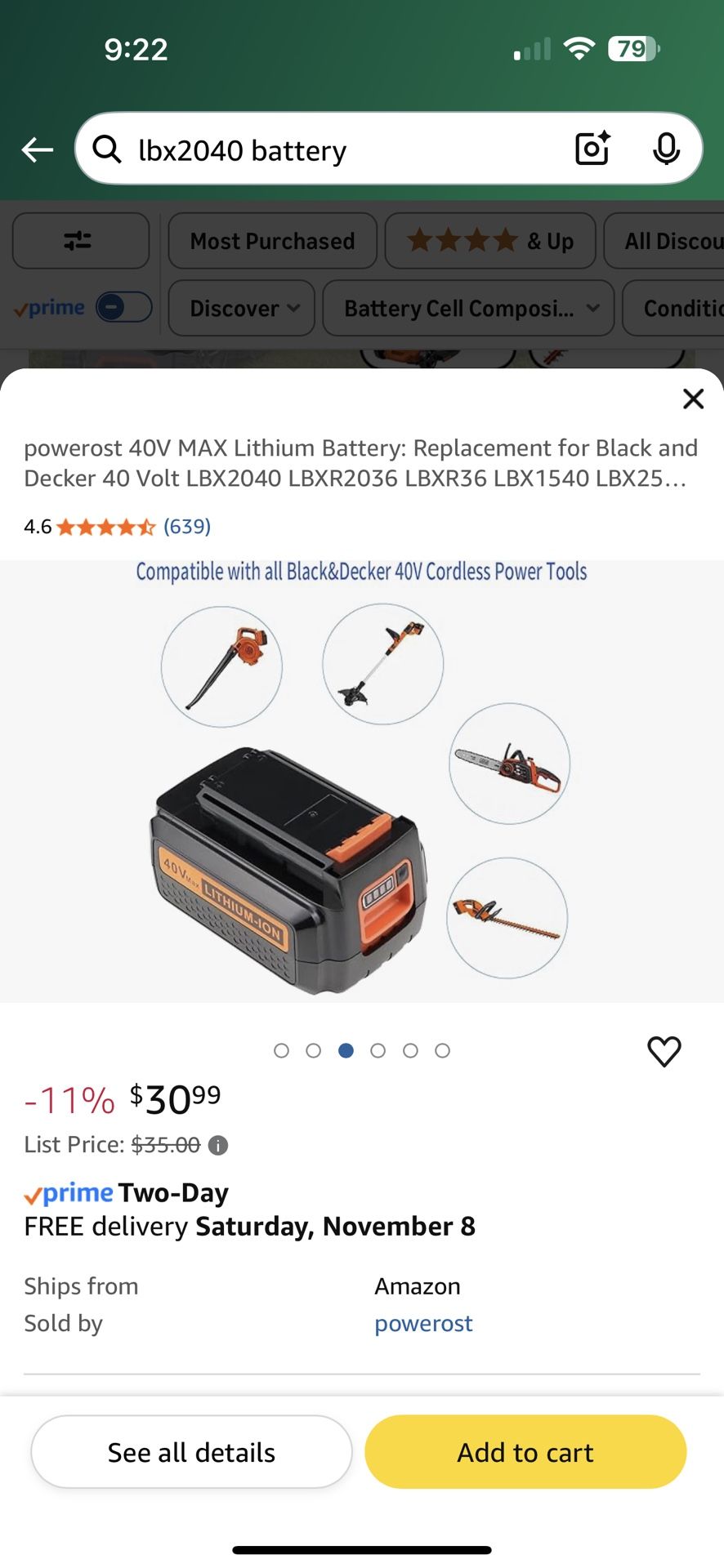
Task: Dismiss the product card with the X
Action: [x=693, y=399]
